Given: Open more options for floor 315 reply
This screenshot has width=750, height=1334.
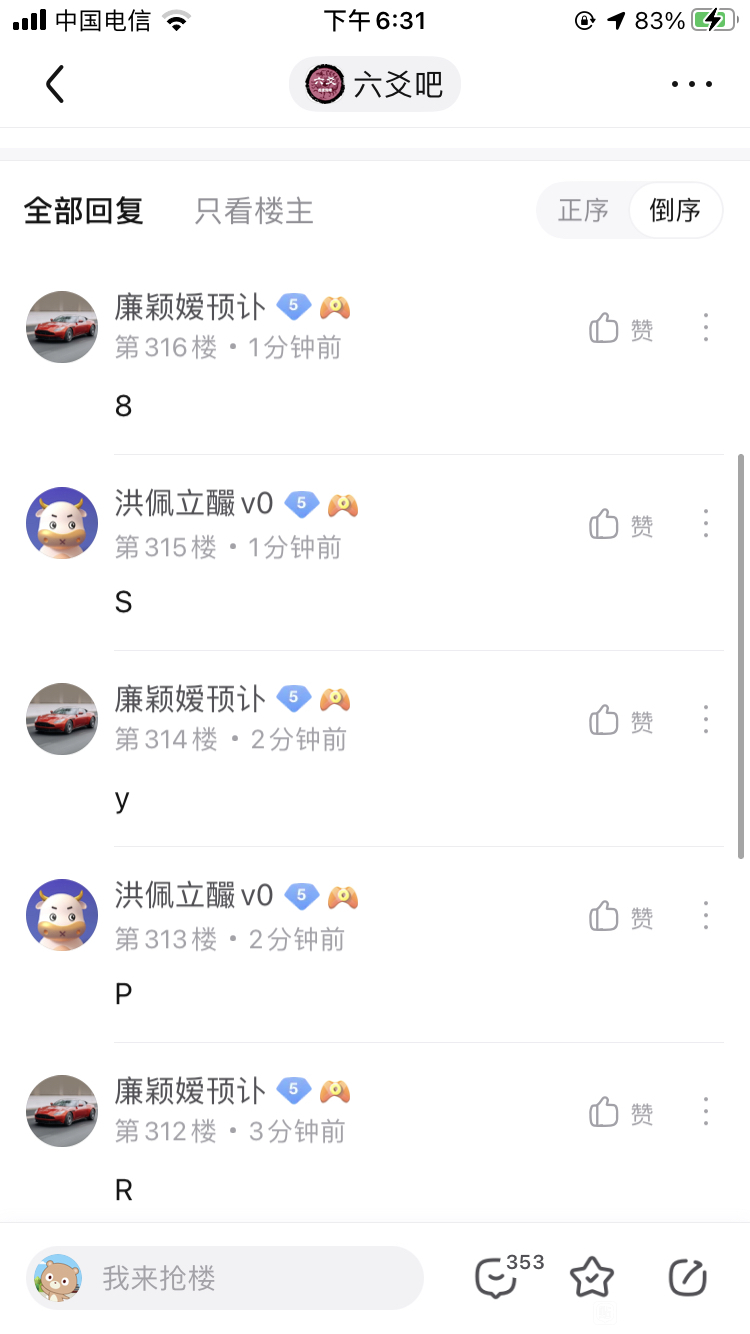Looking at the screenshot, I should [706, 524].
